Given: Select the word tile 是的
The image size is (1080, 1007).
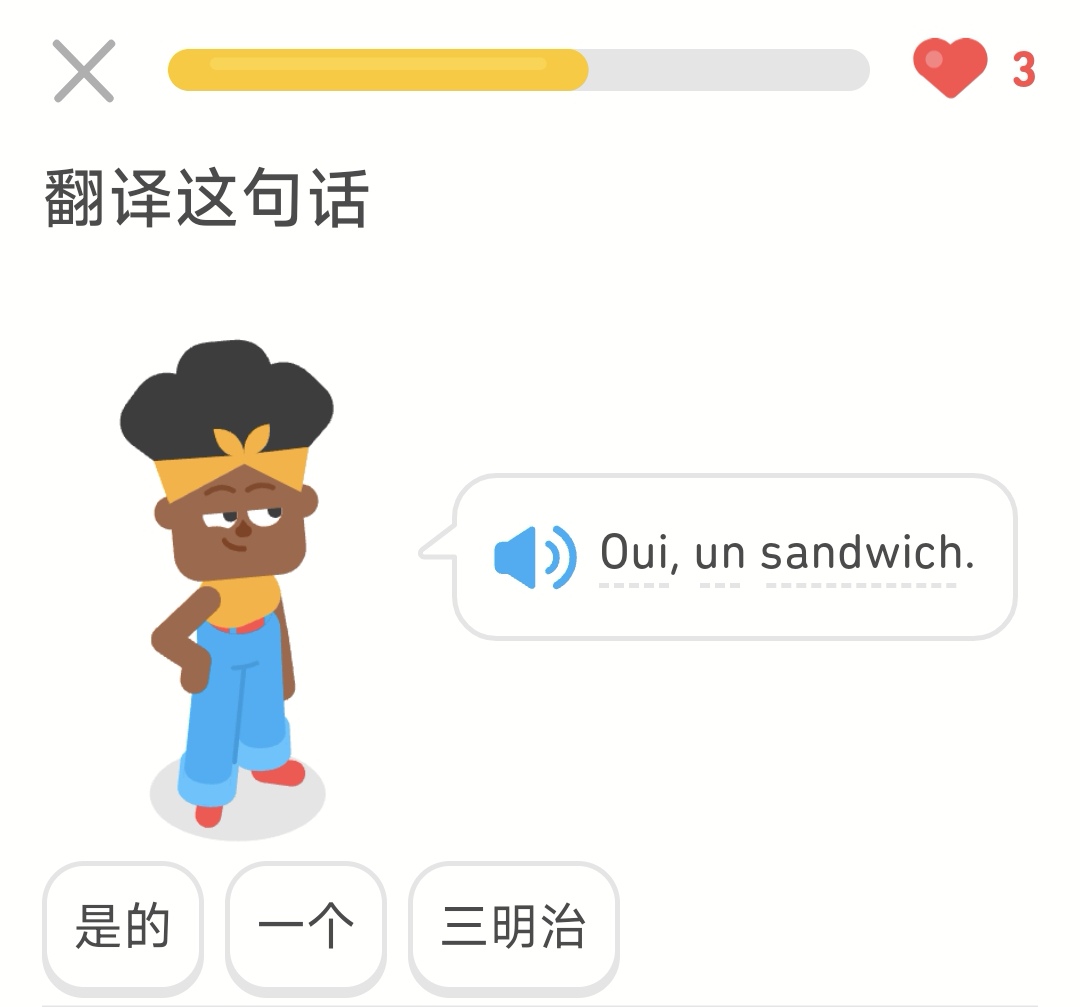Looking at the screenshot, I should tap(123, 926).
